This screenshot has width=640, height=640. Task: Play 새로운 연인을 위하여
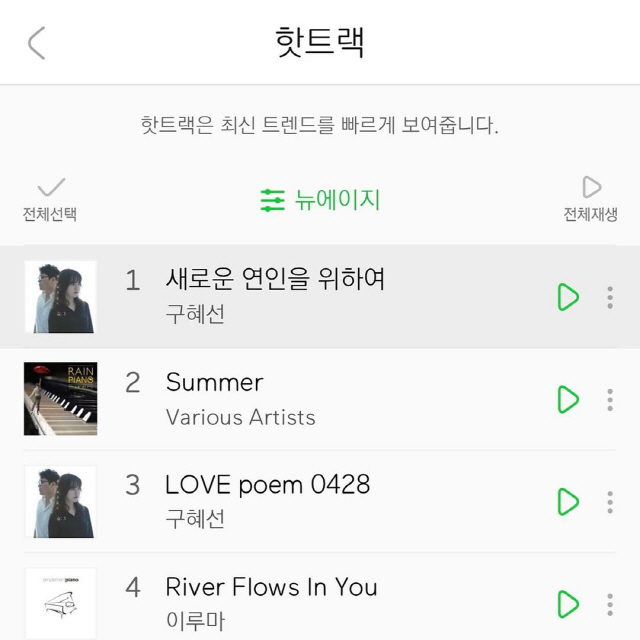click(x=568, y=297)
